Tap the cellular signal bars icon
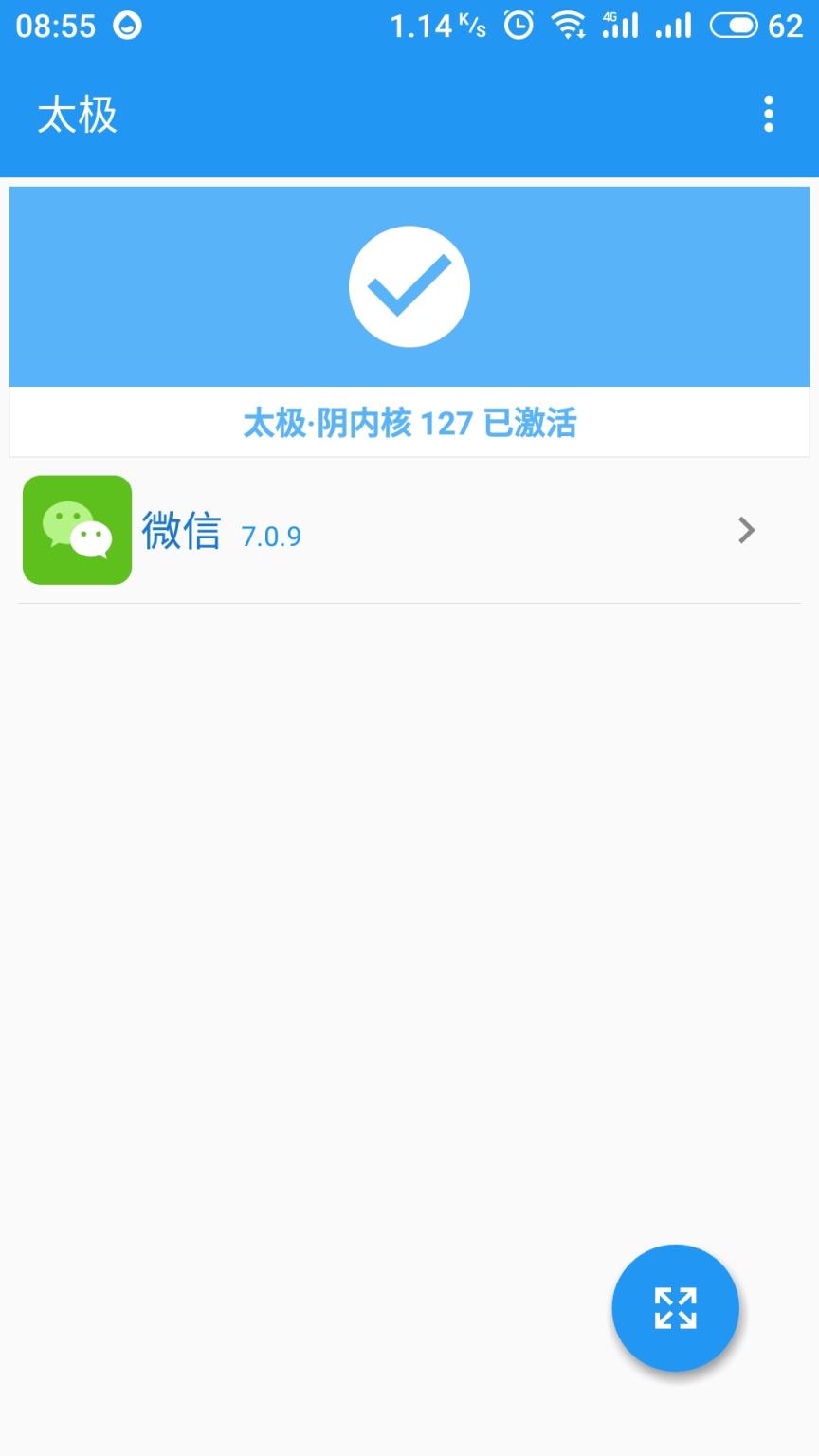Screen dimensions: 819x1456 (x=673, y=25)
